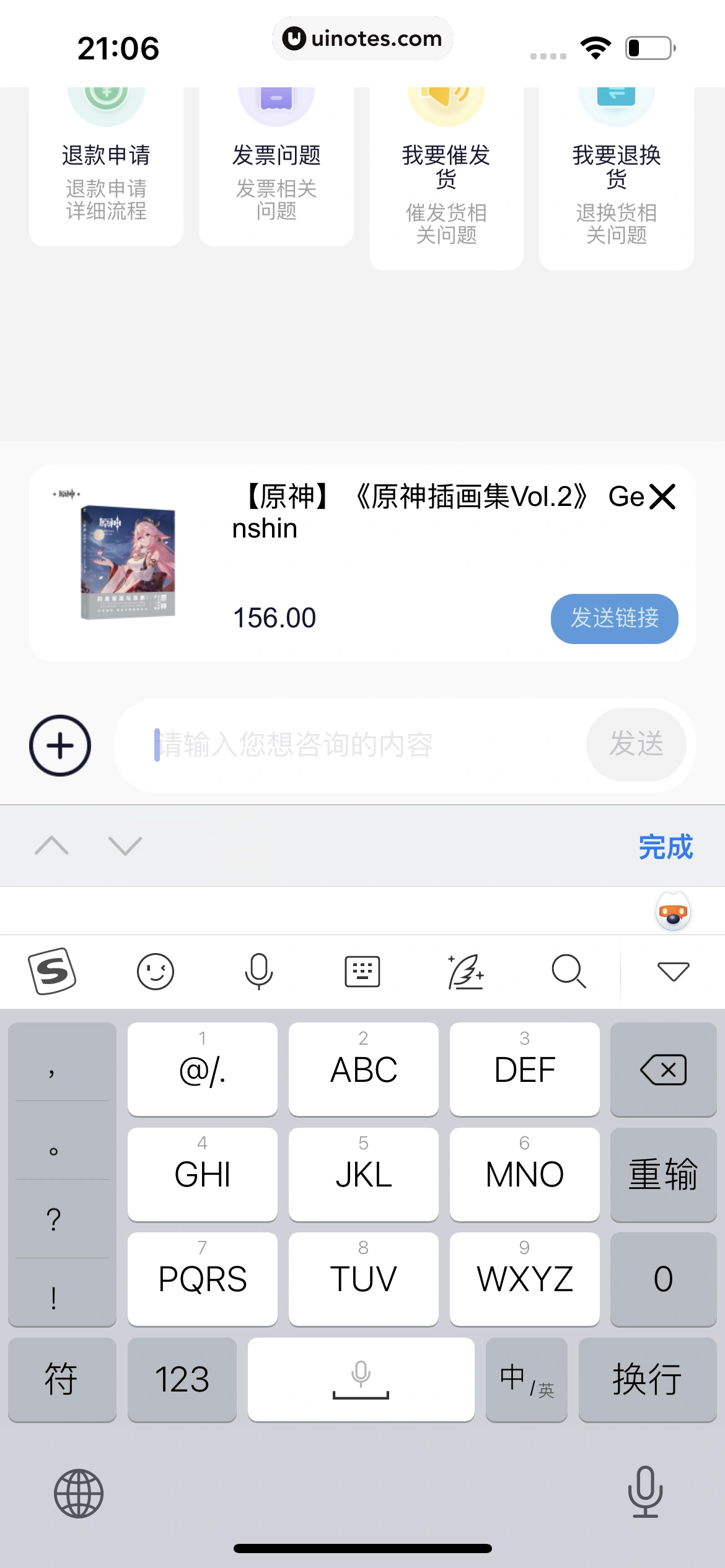This screenshot has width=725, height=1568.
Task: Open the 退款申请 refund help card
Action: click(x=106, y=166)
